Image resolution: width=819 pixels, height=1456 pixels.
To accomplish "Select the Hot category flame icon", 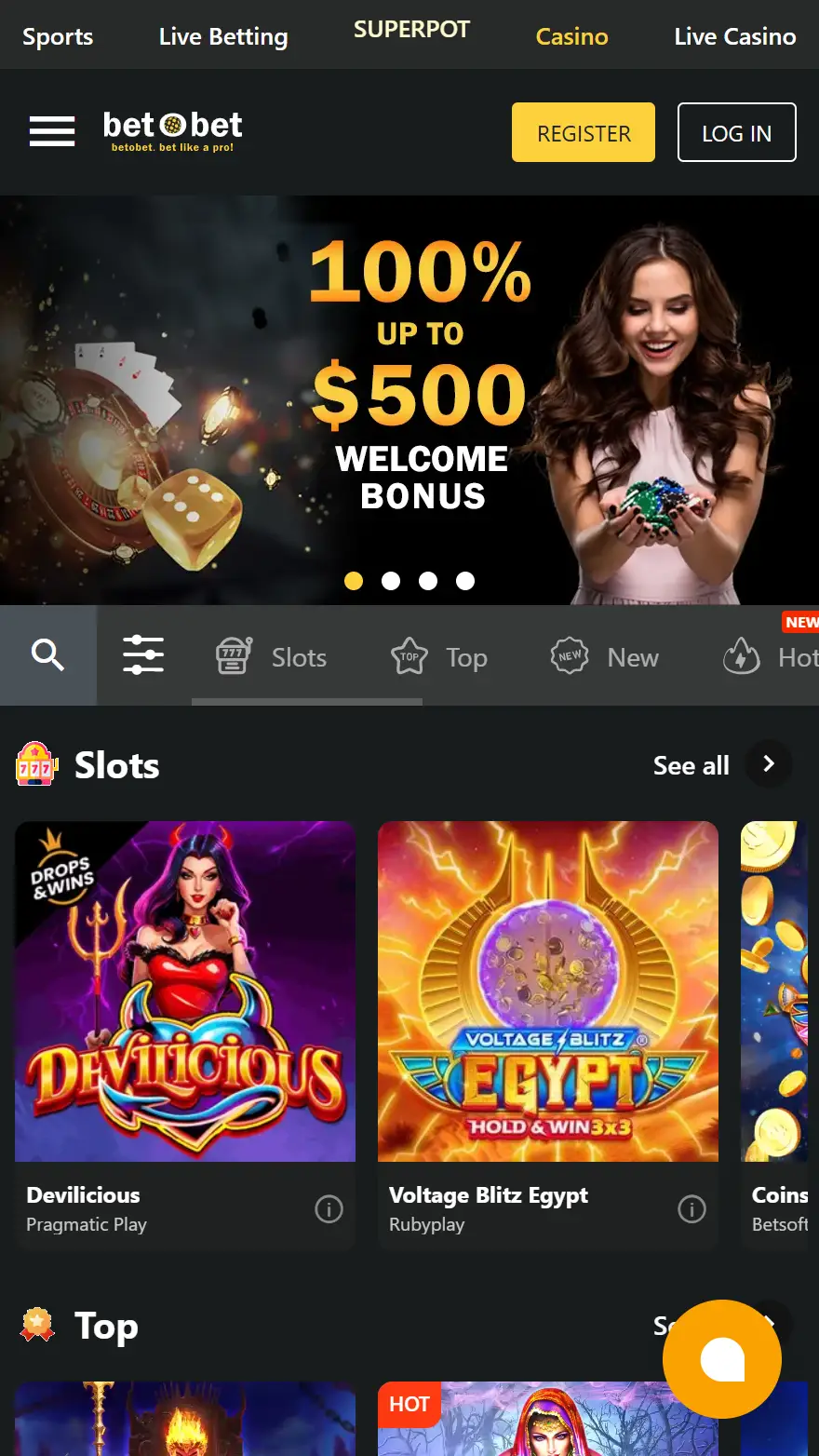I will (742, 656).
